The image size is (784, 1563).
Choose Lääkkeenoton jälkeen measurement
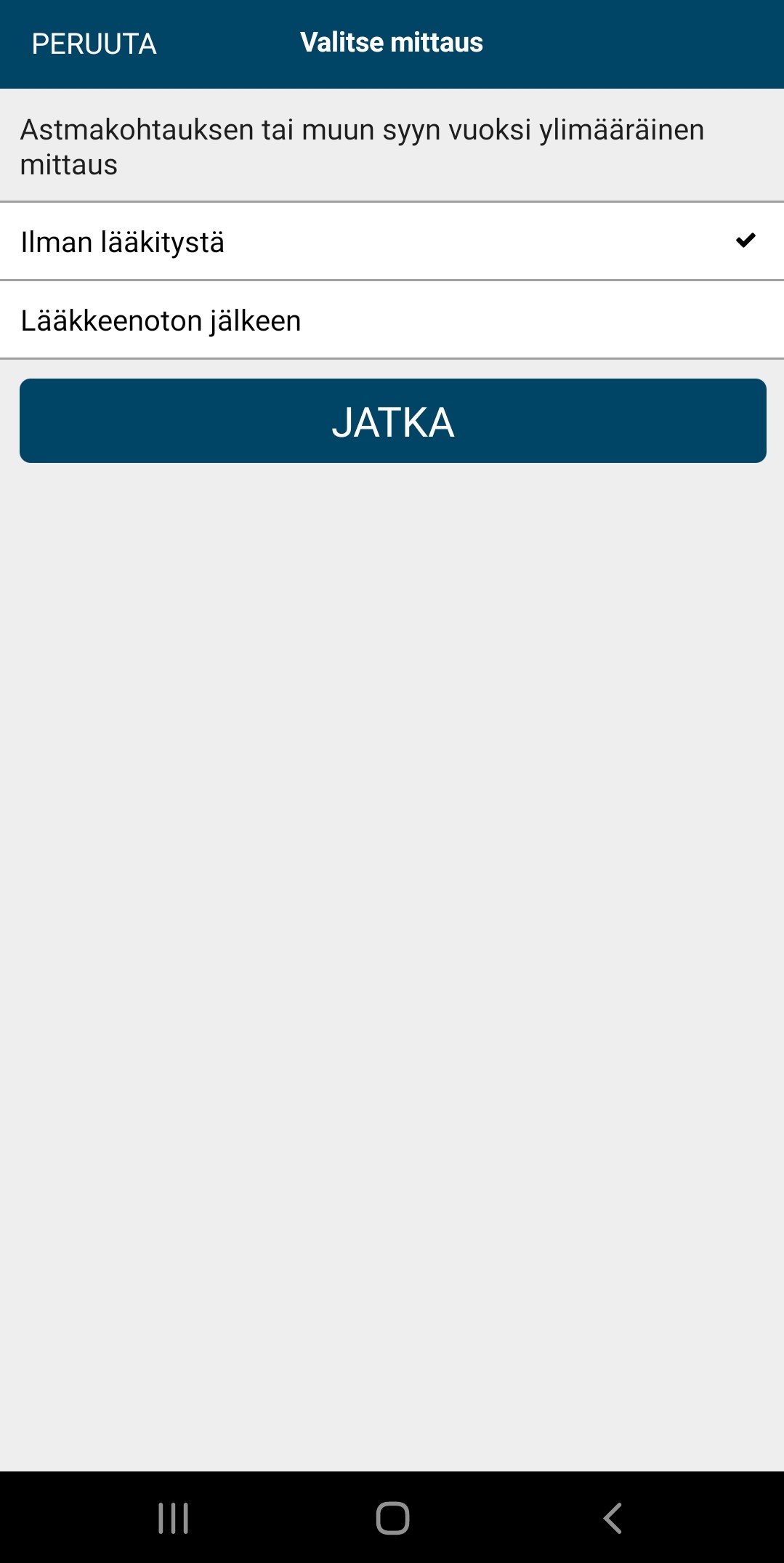coord(391,320)
